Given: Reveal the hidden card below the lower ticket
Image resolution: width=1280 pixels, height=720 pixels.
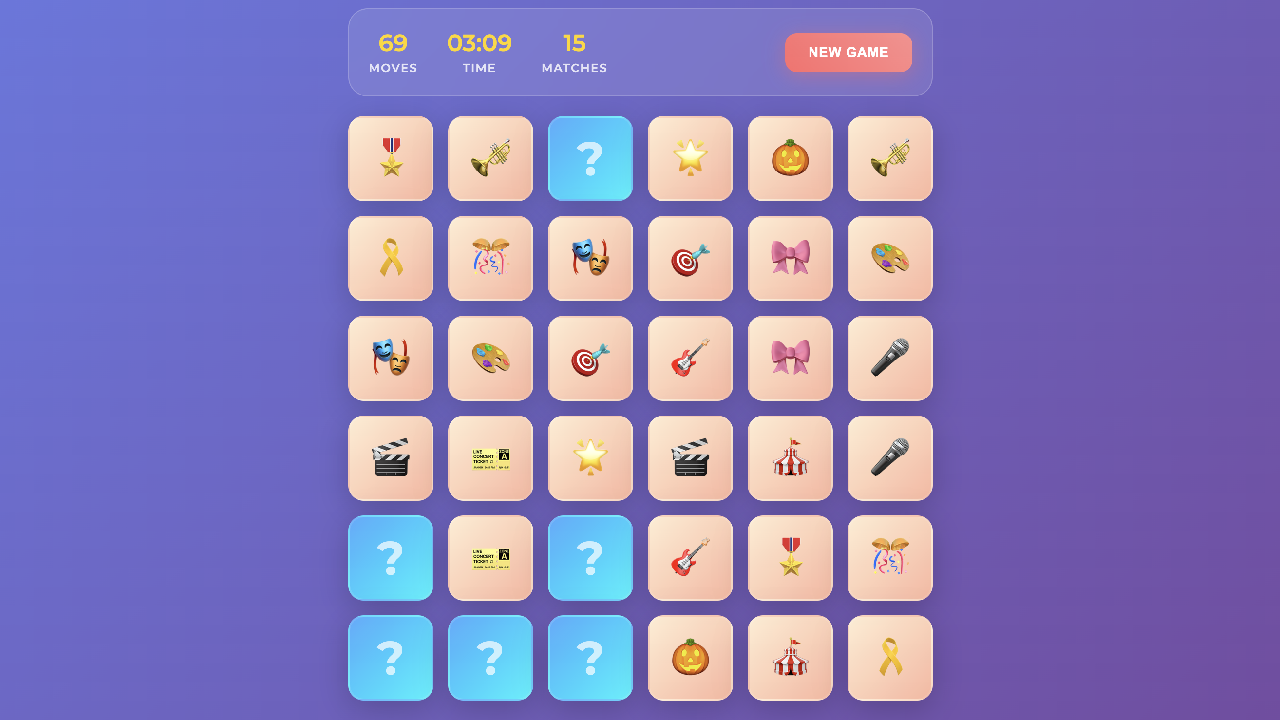Looking at the screenshot, I should tap(490, 658).
